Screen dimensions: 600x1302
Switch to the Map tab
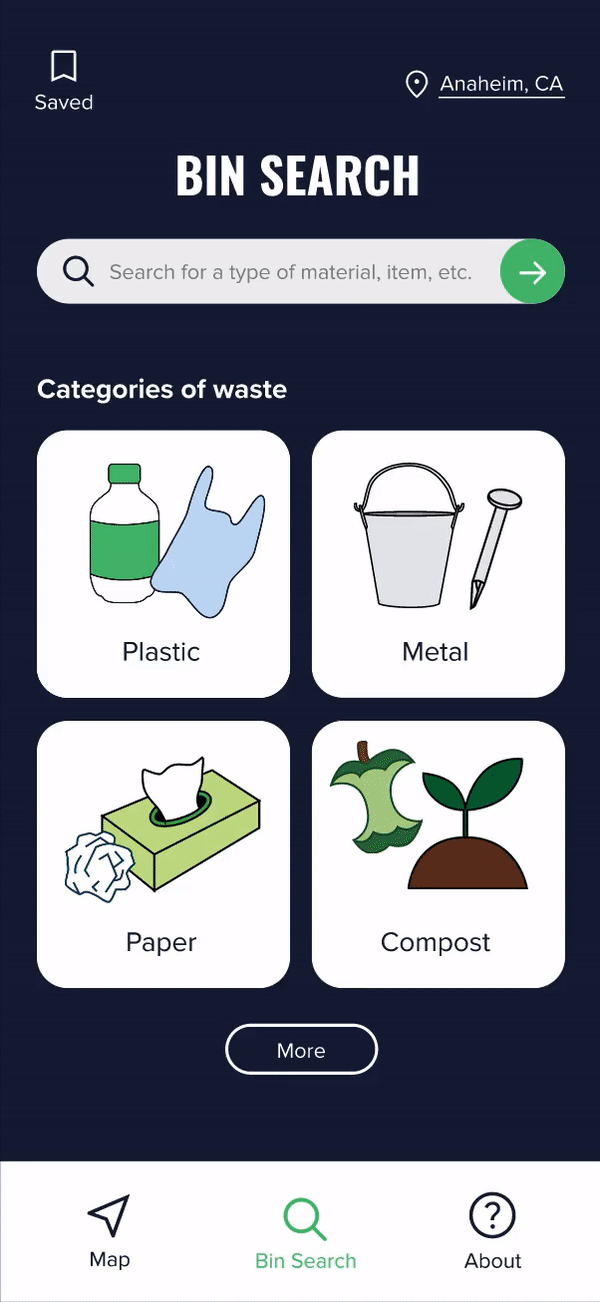tap(109, 1231)
